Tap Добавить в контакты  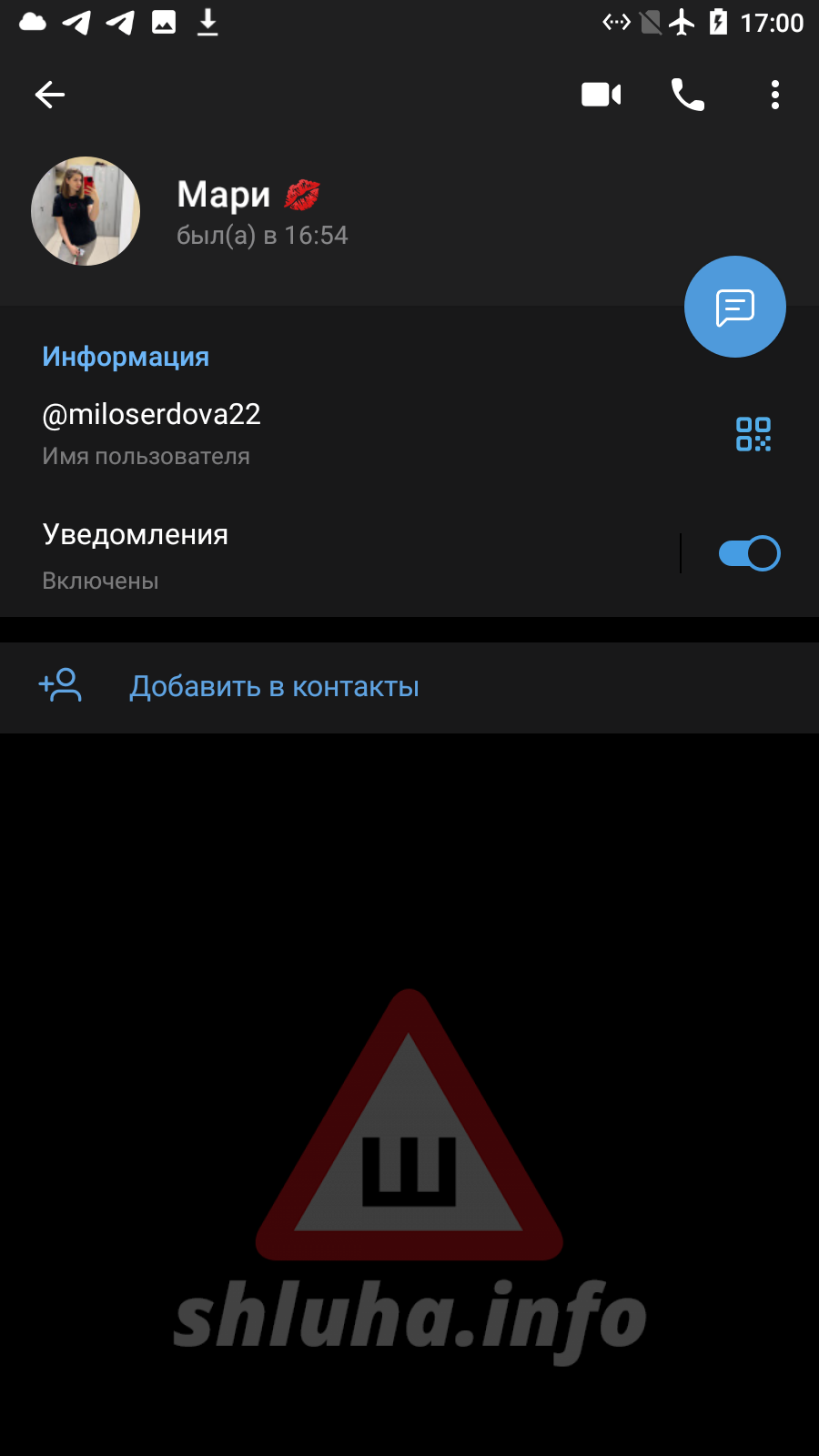coord(274,687)
